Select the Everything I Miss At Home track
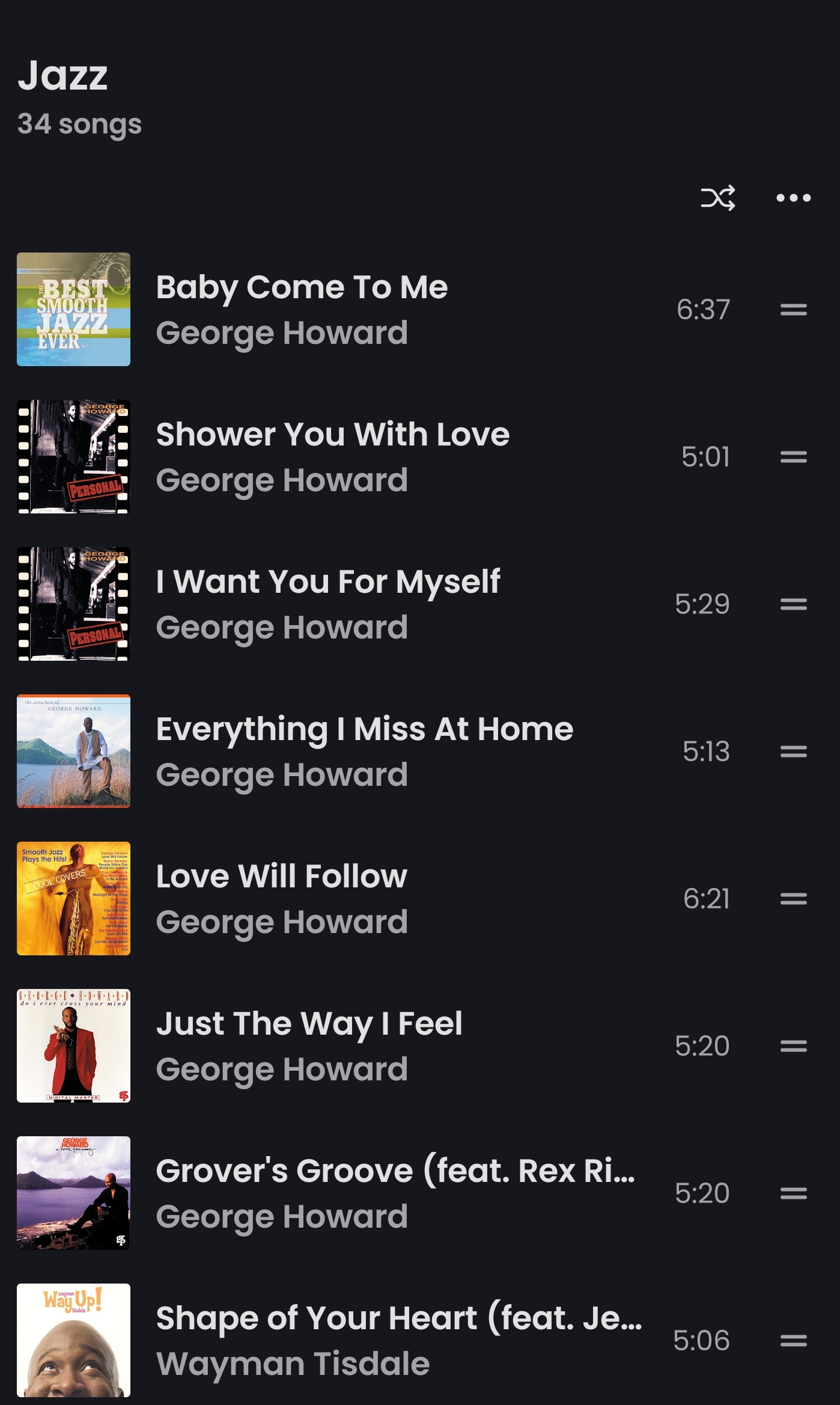Image resolution: width=840 pixels, height=1405 pixels. 365,729
